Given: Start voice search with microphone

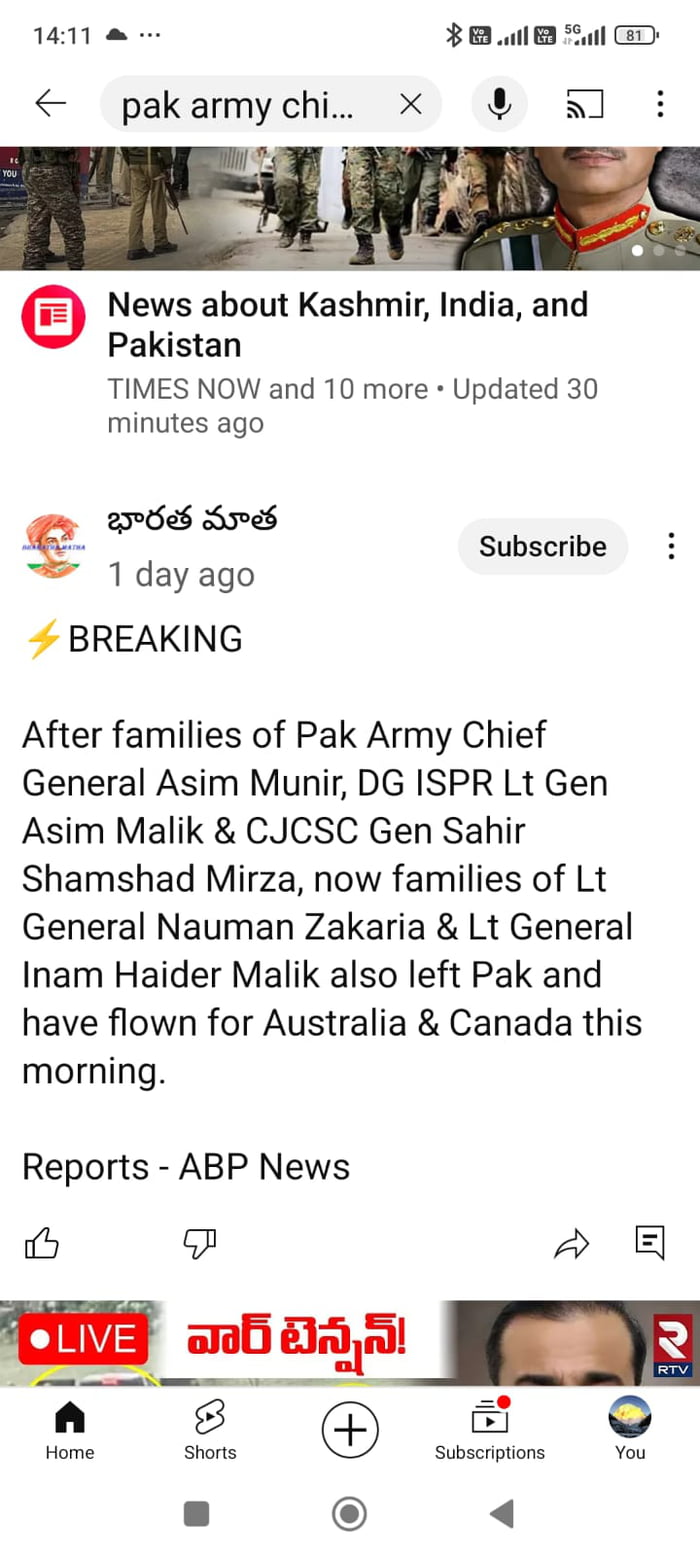Looking at the screenshot, I should click(x=499, y=104).
